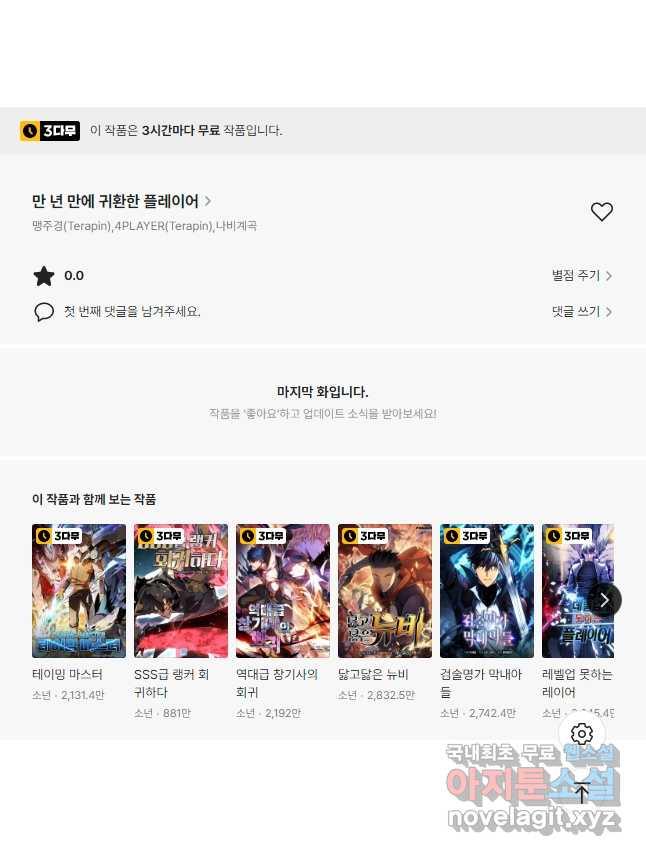Jump back to the top with the arrow
Viewport: 646px width, 856px height.
(582, 794)
